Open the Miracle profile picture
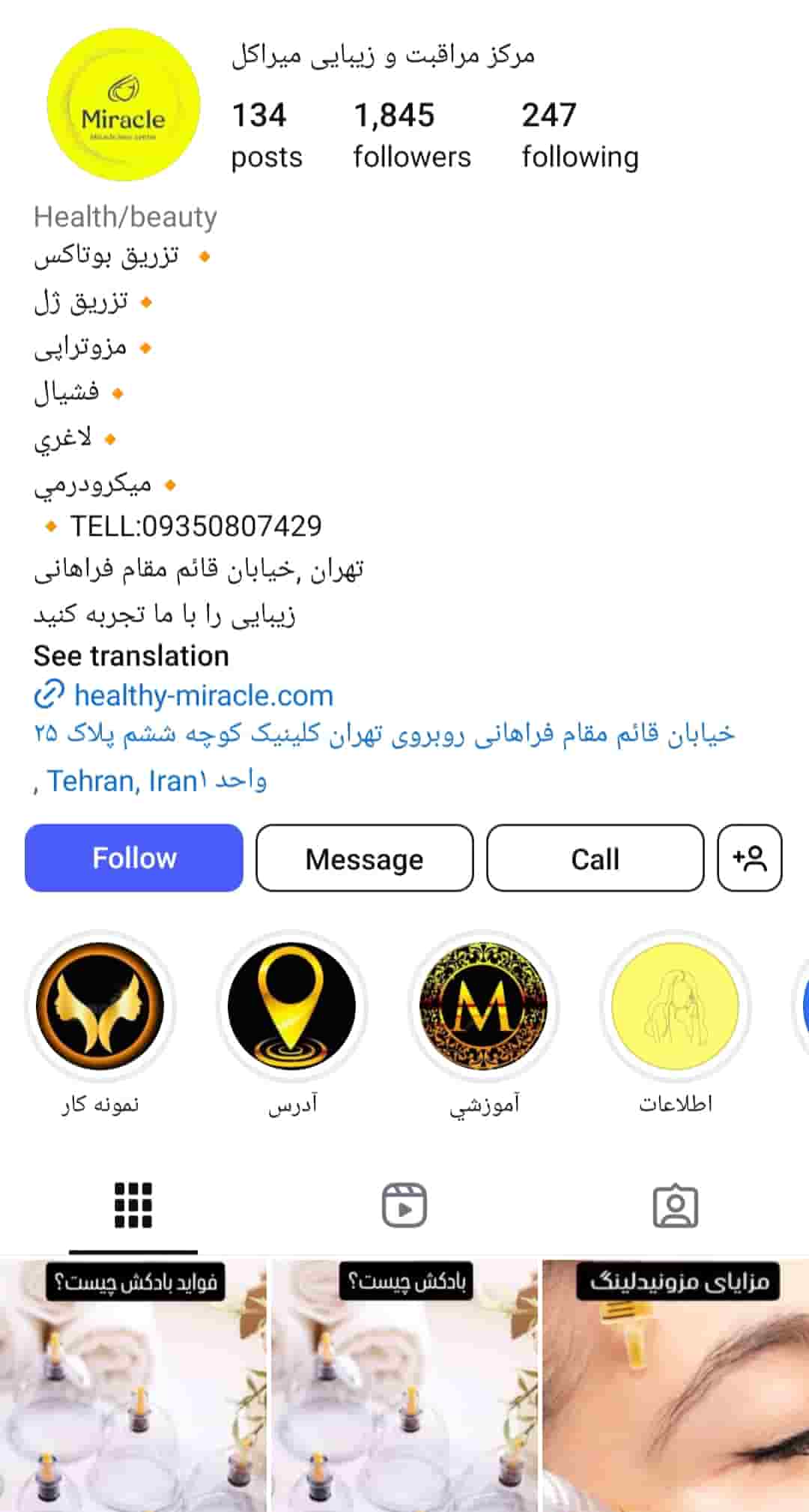 pos(124,105)
